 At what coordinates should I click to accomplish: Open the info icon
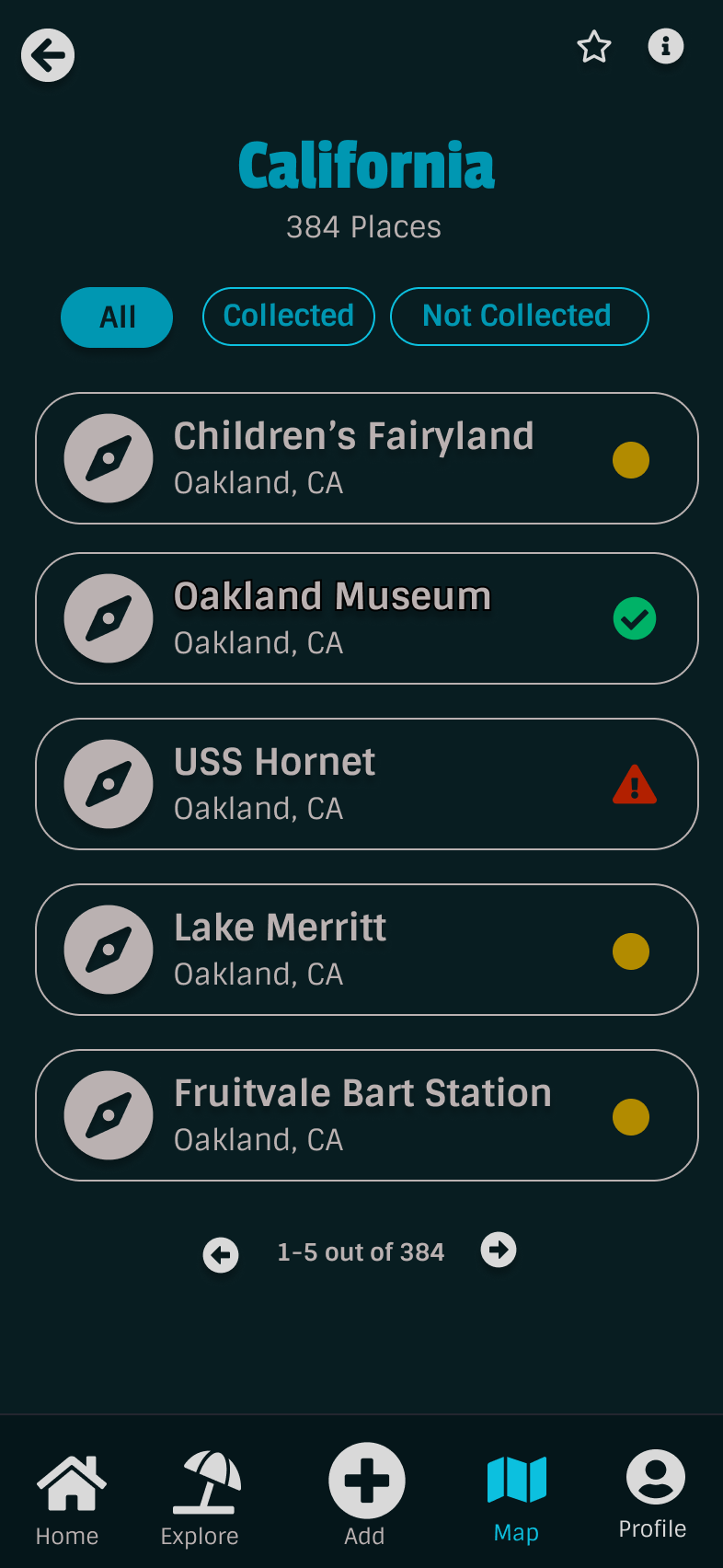pyautogui.click(x=666, y=46)
